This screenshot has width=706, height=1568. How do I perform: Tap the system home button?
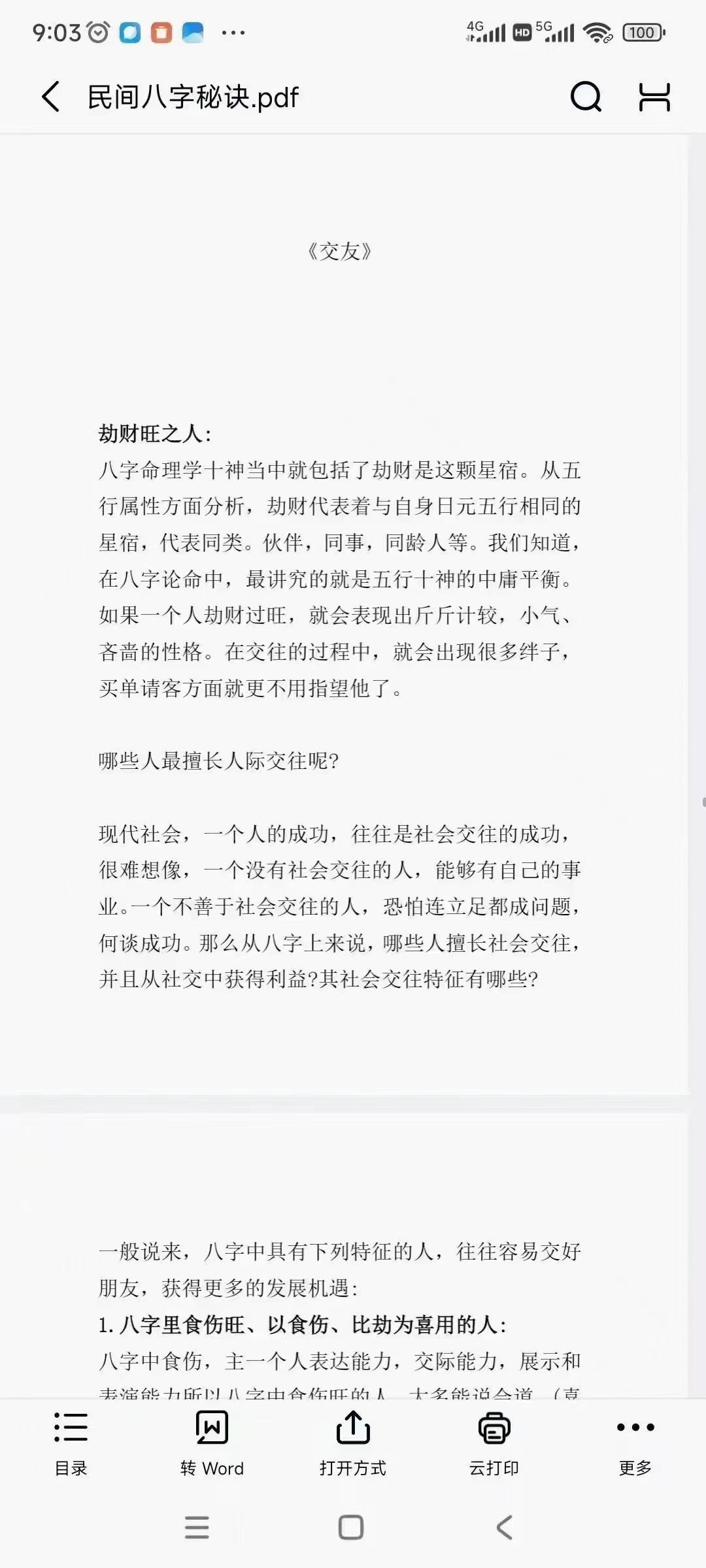point(351,1527)
